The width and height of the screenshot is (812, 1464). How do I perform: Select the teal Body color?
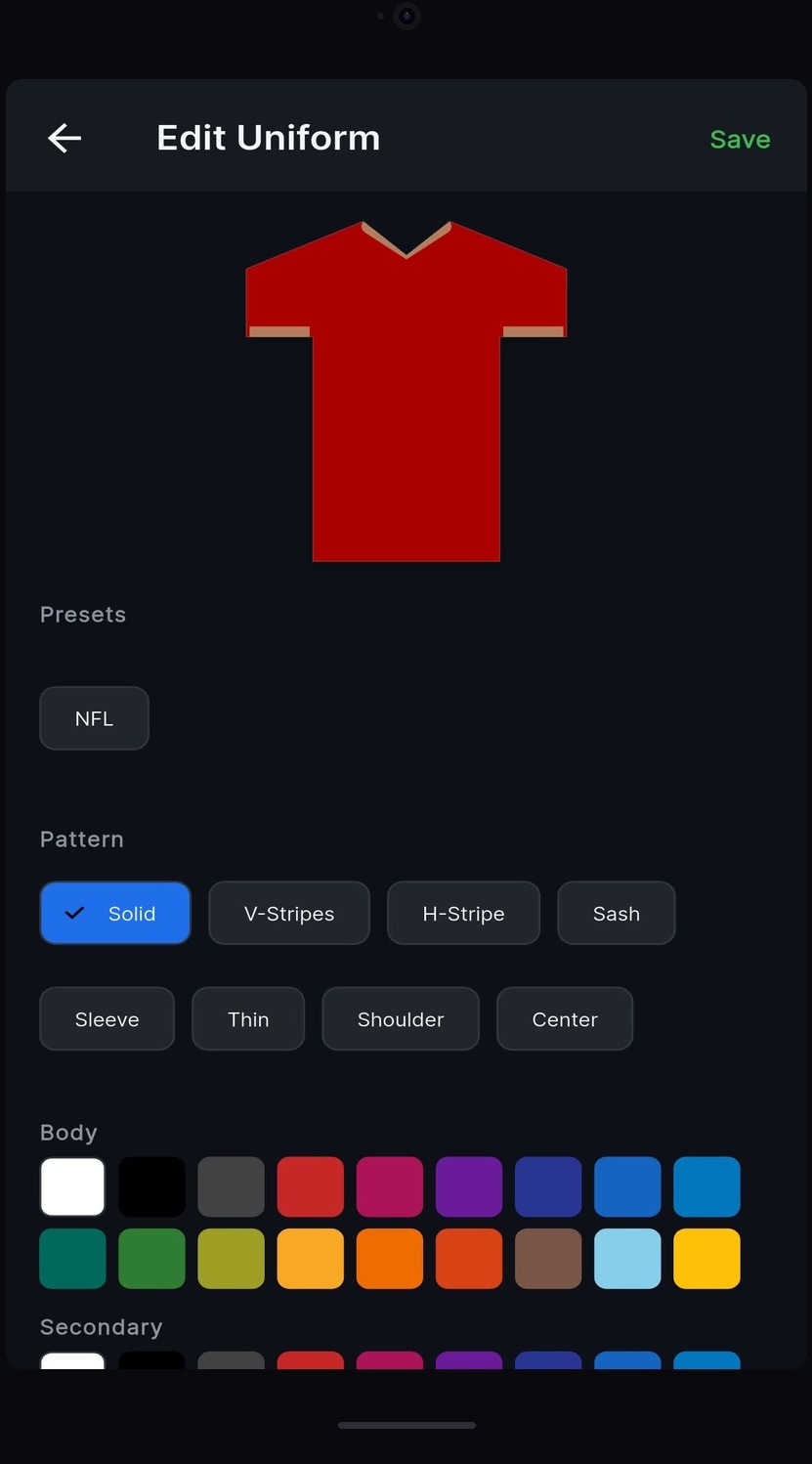[x=72, y=1258]
